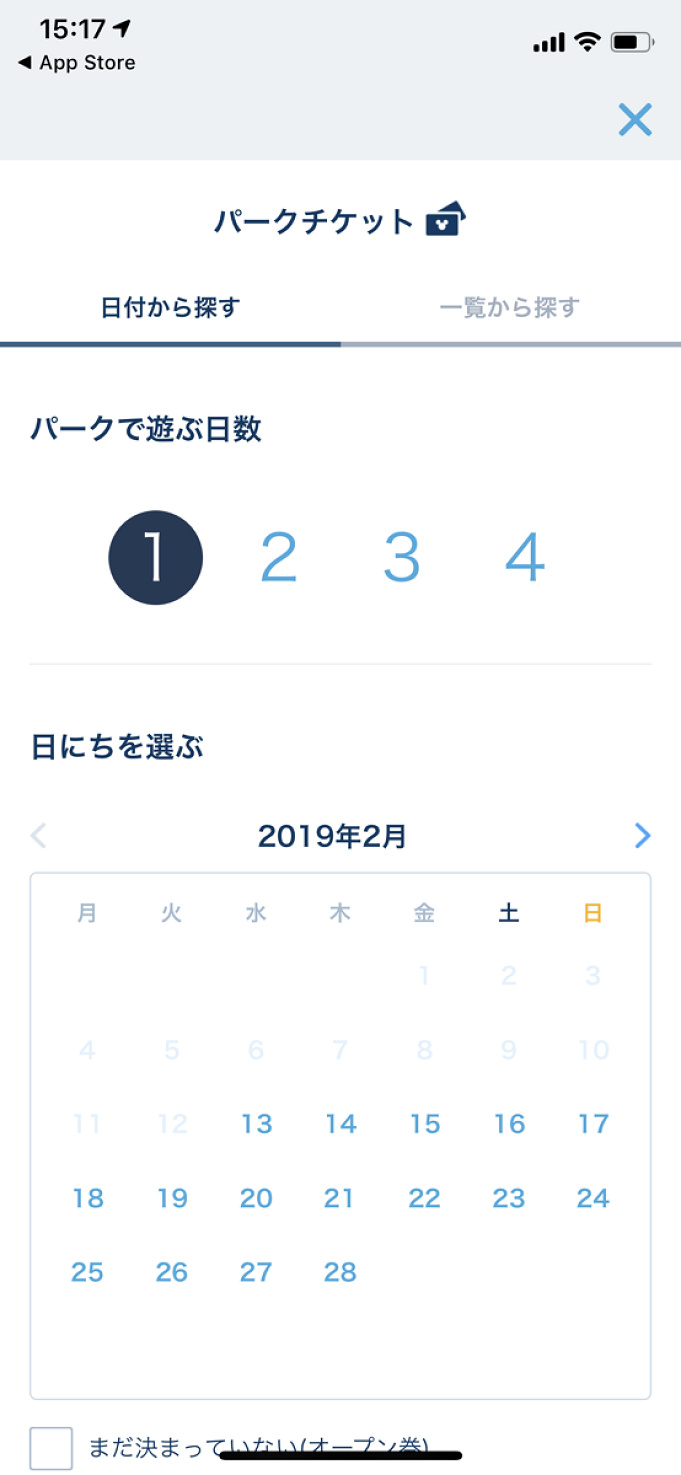Pick February 16 on the calendar
The image size is (681, 1475).
[509, 1124]
